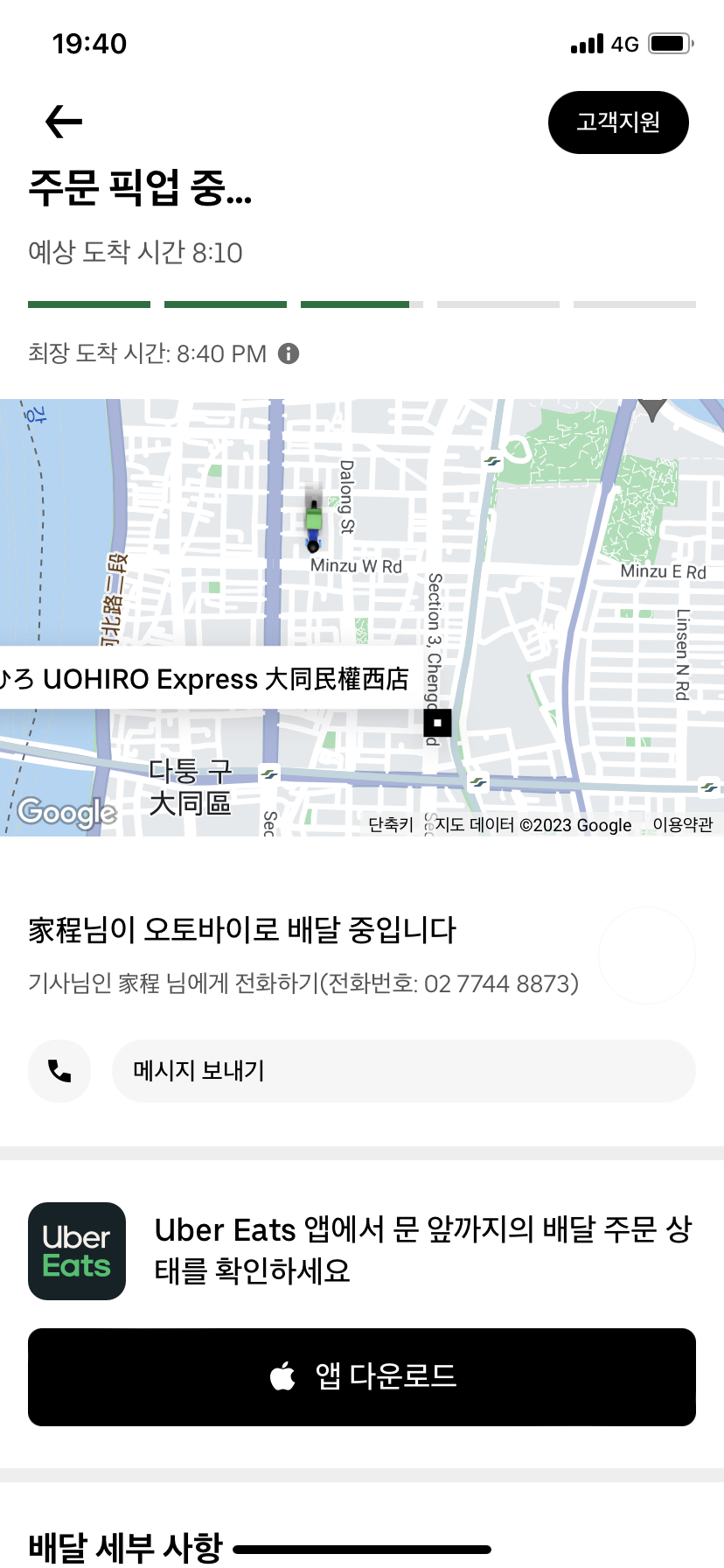
Task: Open the 메시지 보내기 message field
Action: point(404,1071)
